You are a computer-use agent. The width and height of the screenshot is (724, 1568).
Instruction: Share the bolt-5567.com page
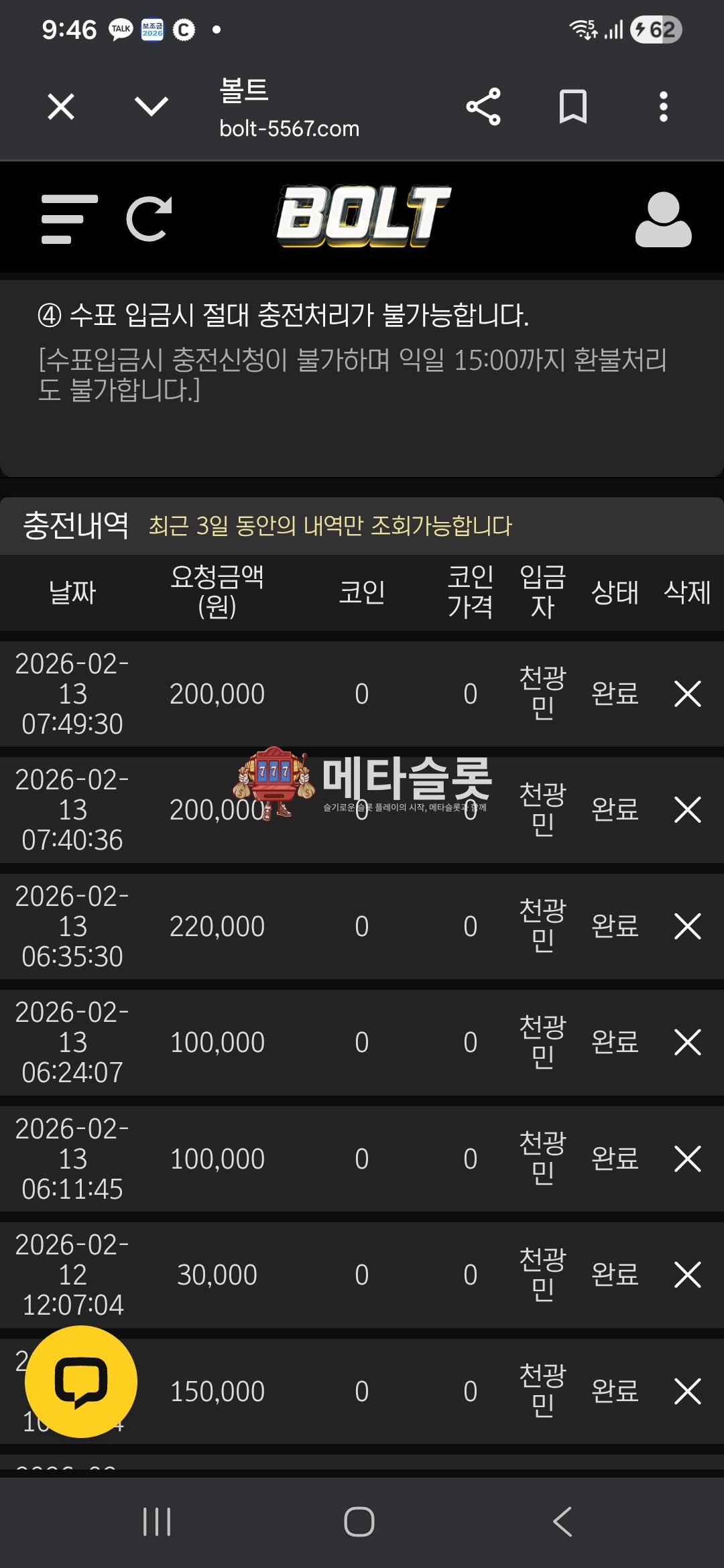483,107
